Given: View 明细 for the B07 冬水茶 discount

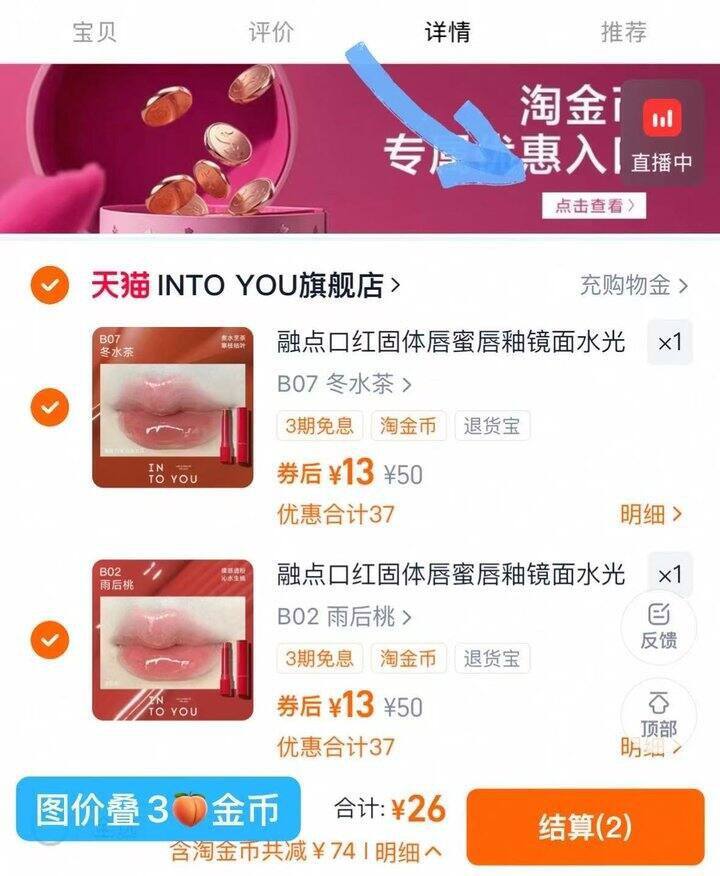Looking at the screenshot, I should coord(651,515).
